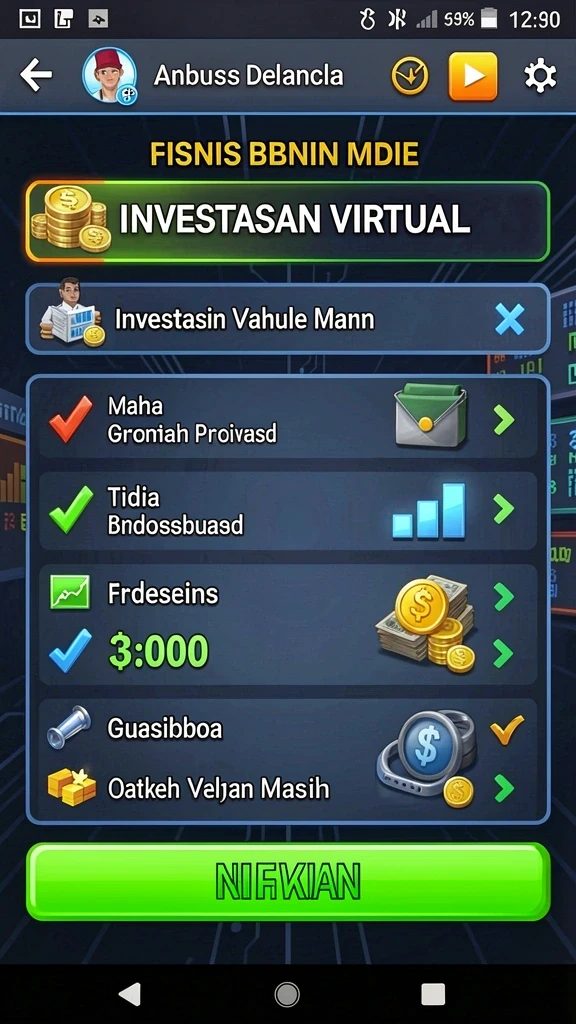The width and height of the screenshot is (576, 1024).
Task: Close the Investasin Vahule Mann bar
Action: (509, 320)
